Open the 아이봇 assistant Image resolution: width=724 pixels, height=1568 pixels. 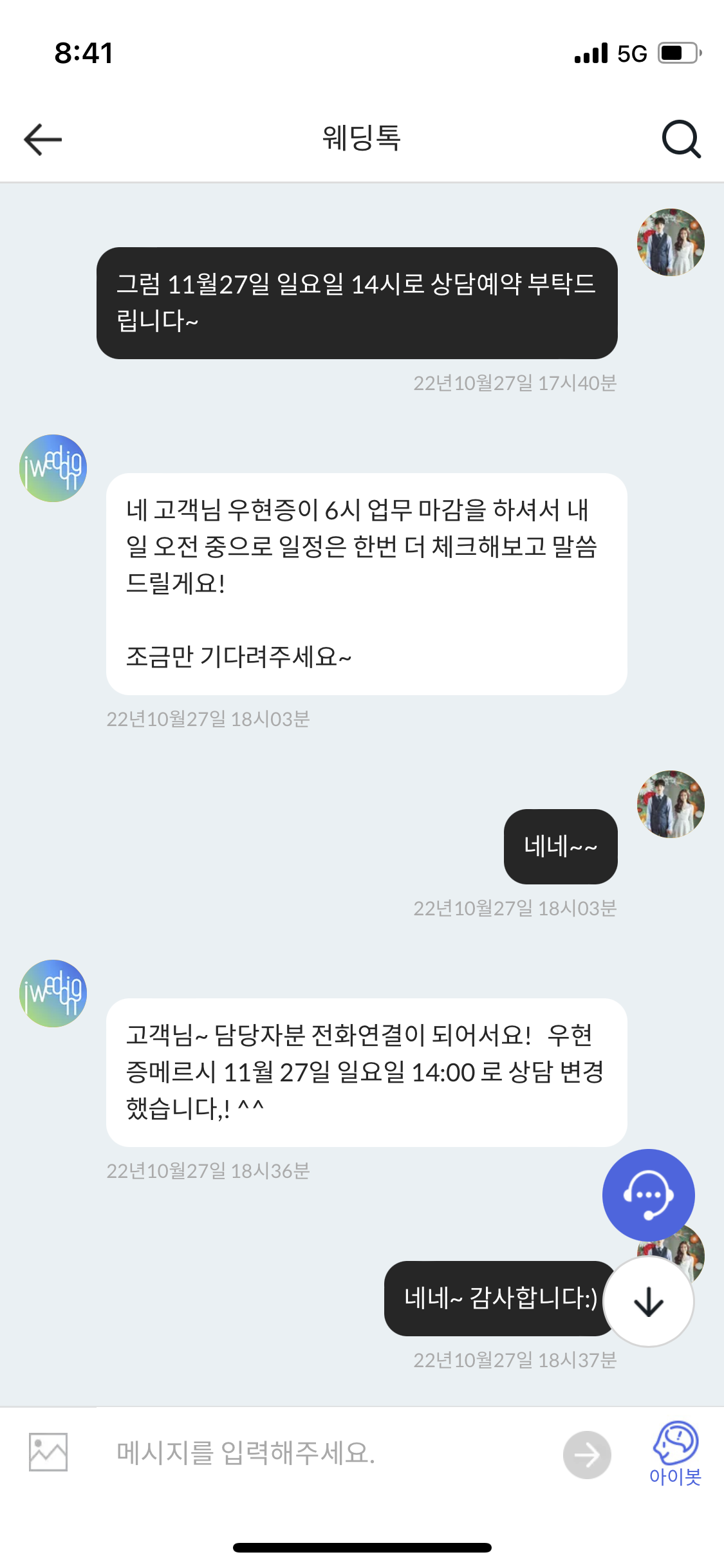tap(675, 1453)
